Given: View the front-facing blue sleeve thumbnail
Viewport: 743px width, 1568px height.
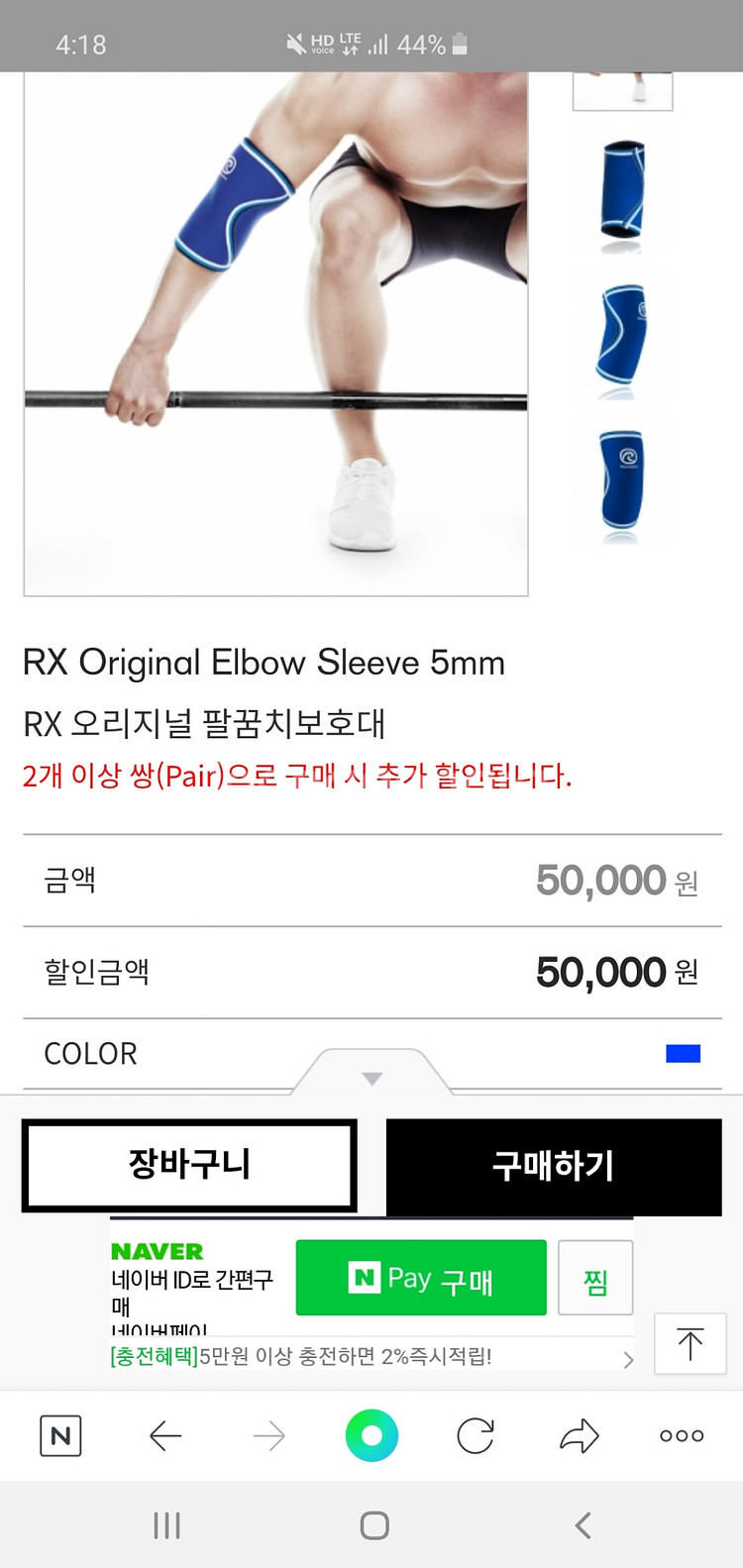Looking at the screenshot, I should [622, 481].
